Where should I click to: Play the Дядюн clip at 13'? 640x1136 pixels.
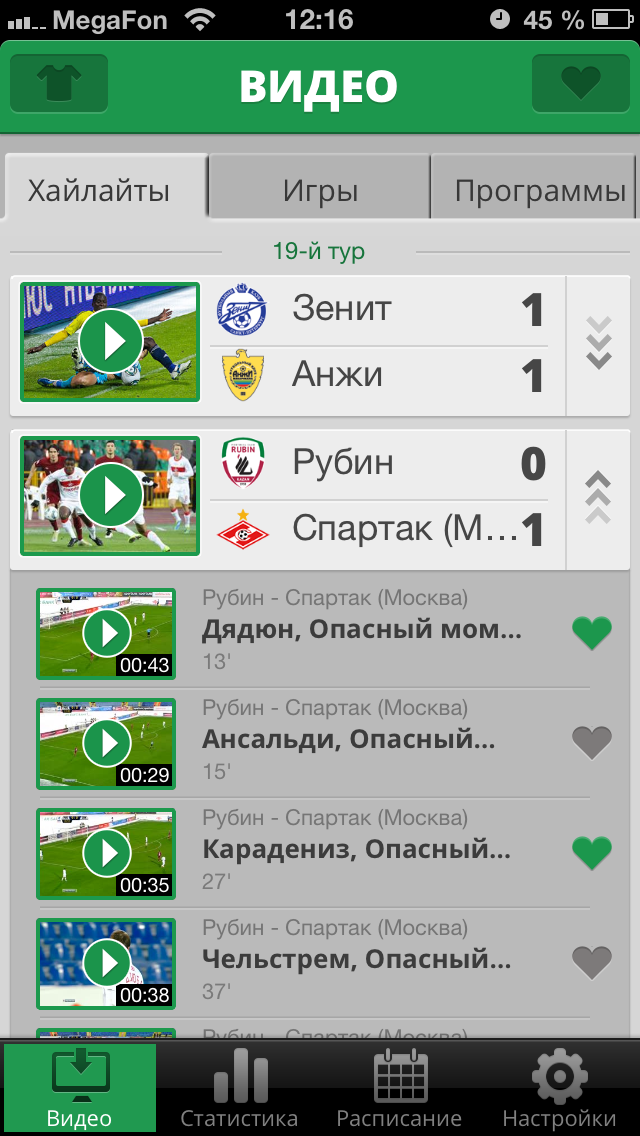pyautogui.click(x=106, y=633)
